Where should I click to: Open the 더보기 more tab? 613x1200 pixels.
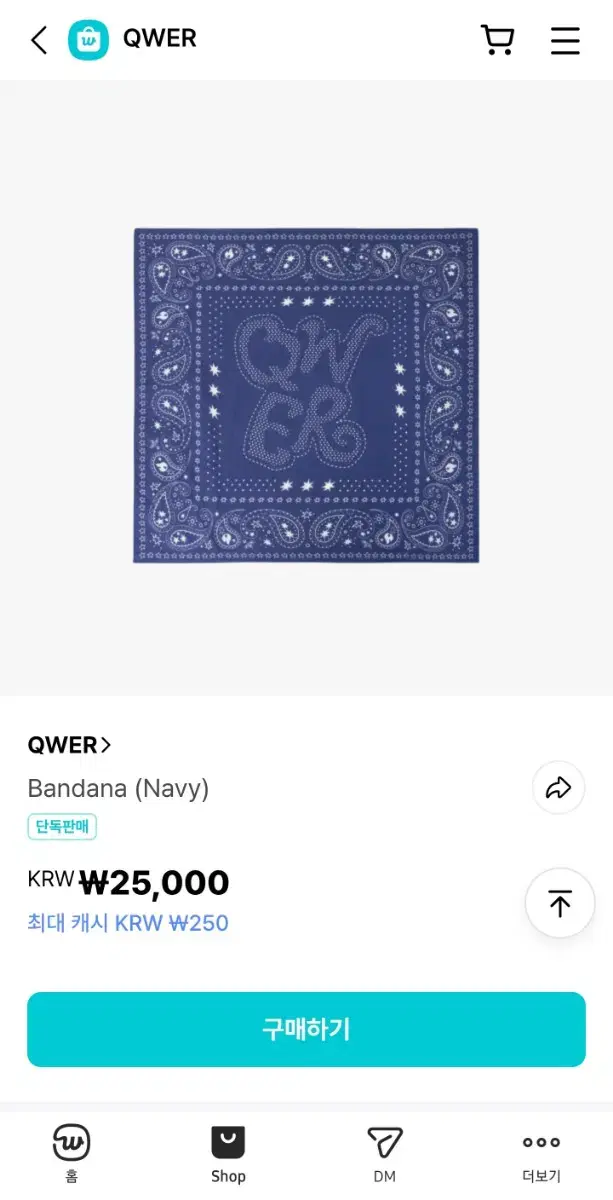click(x=541, y=1154)
